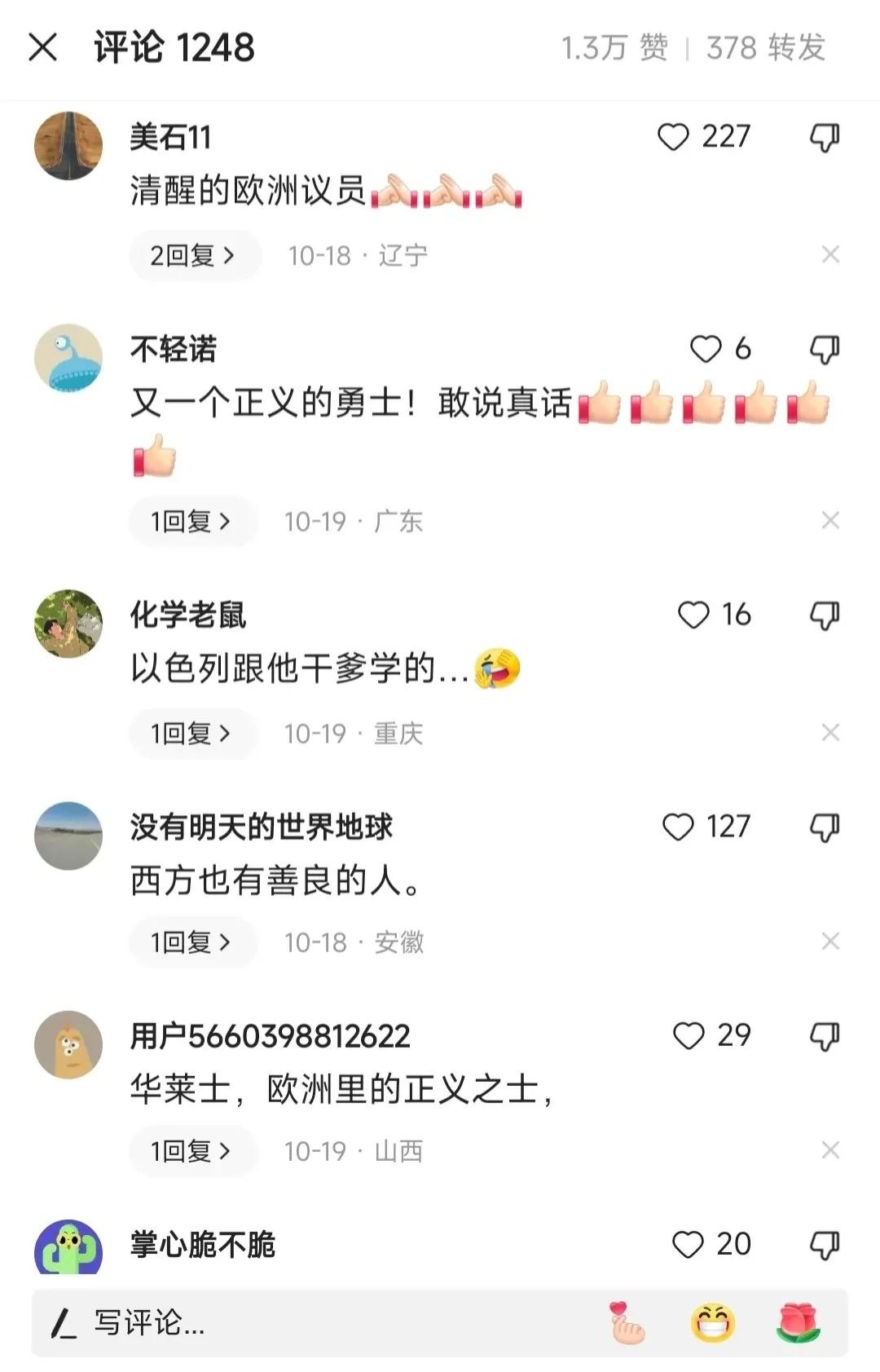Open 化学老鼠's profile avatar
The height and width of the screenshot is (1372, 880).
68,624
